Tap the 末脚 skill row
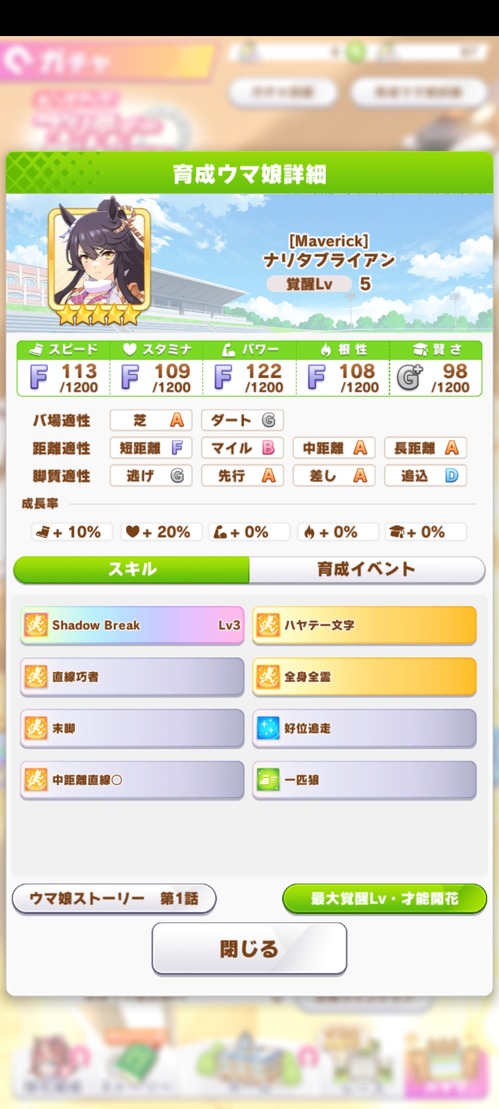Image resolution: width=499 pixels, height=1109 pixels. click(x=132, y=728)
